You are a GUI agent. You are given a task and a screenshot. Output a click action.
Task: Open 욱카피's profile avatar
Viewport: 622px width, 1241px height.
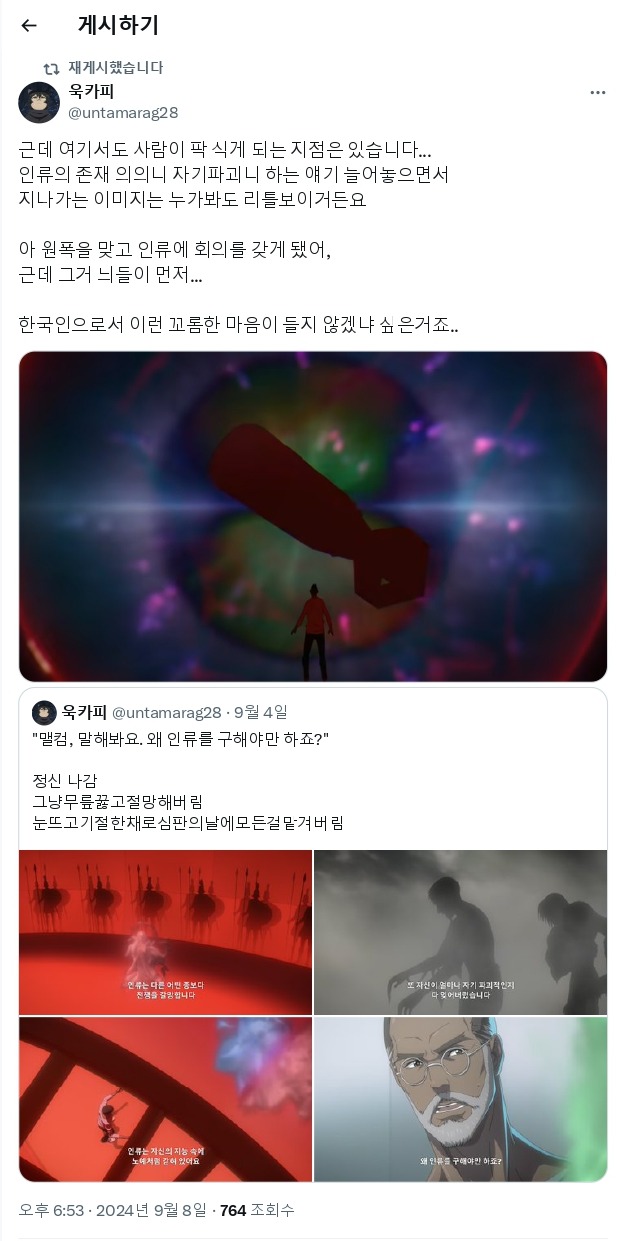coord(39,102)
